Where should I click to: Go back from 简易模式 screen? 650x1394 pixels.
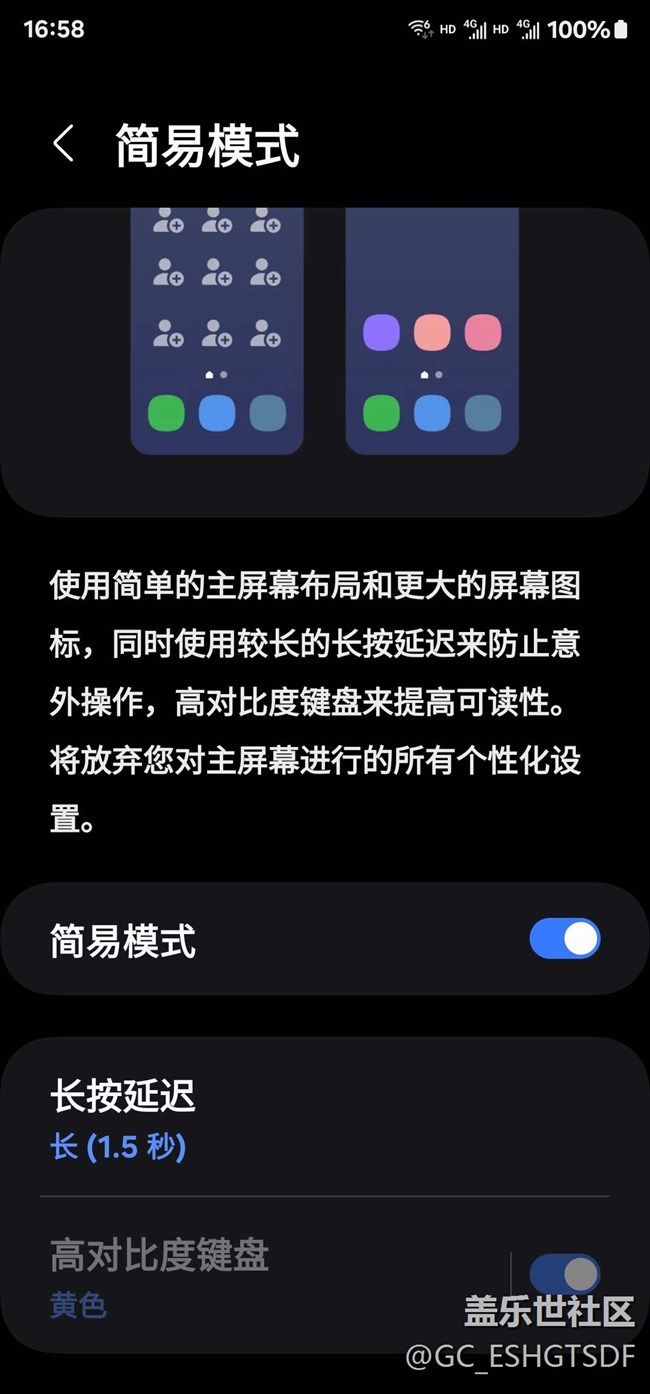tap(63, 145)
